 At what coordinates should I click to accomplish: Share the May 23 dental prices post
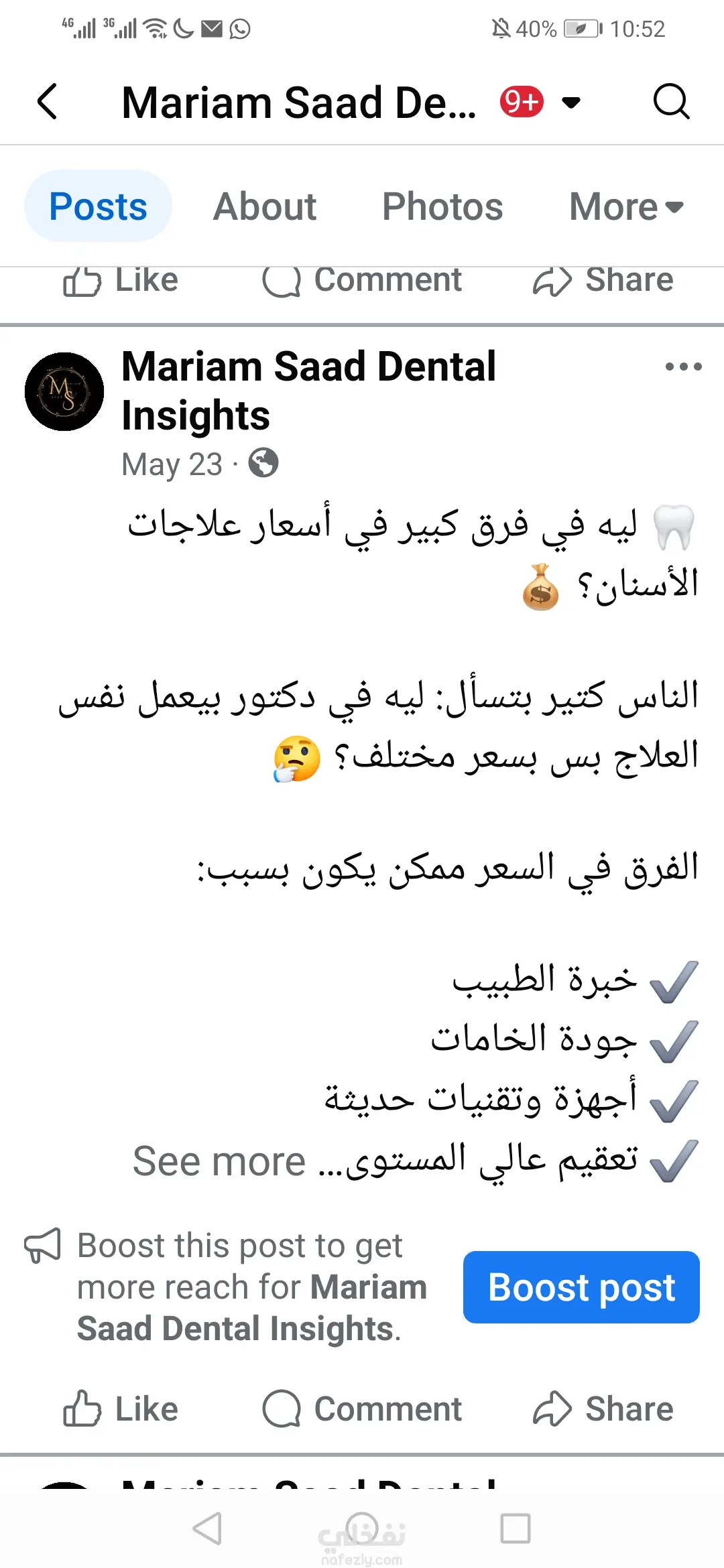(603, 1409)
